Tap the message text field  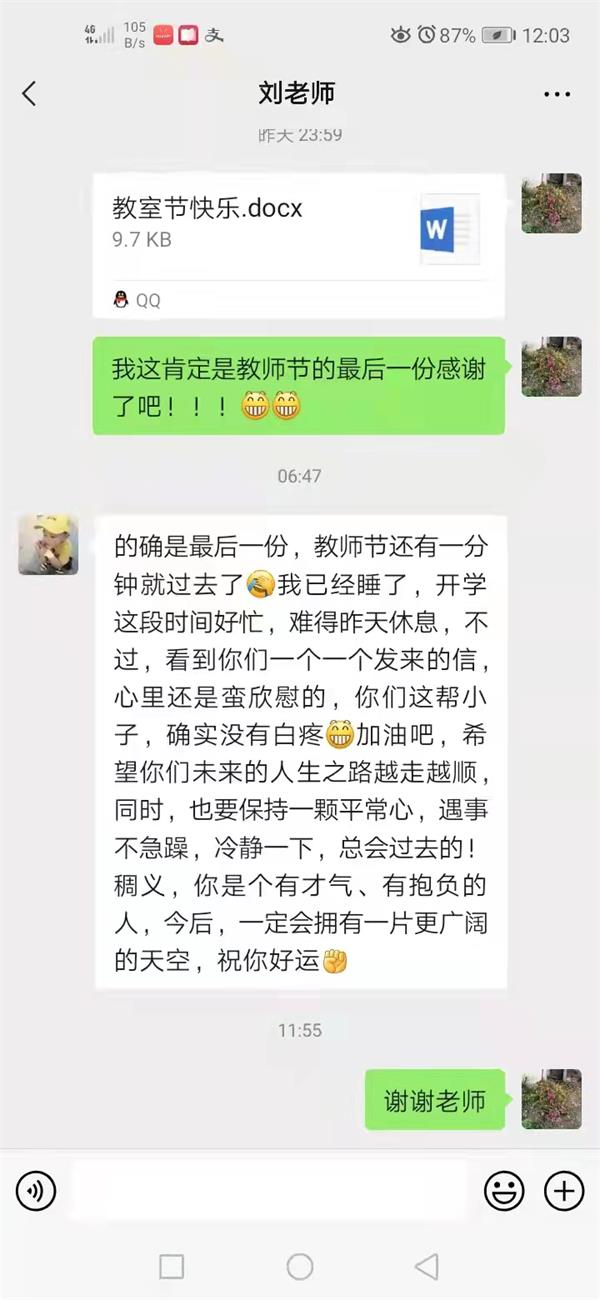[270, 1190]
